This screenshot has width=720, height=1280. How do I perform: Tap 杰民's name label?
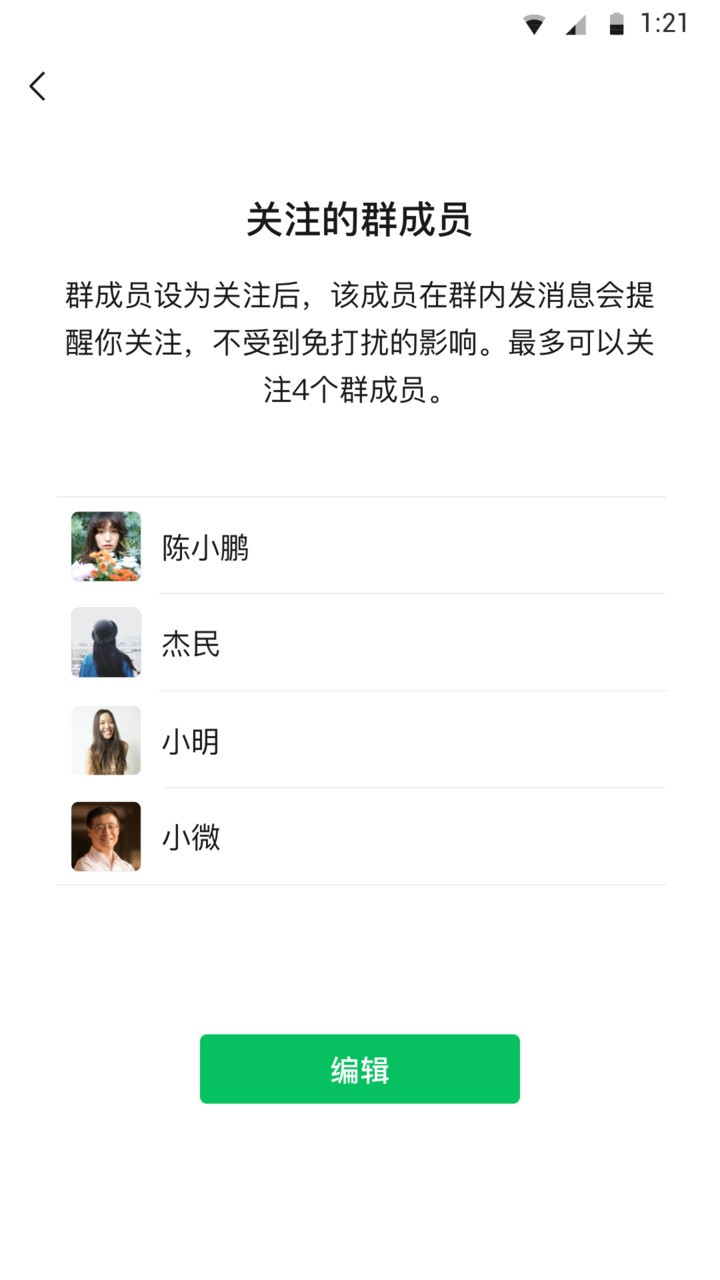pyautogui.click(x=190, y=644)
